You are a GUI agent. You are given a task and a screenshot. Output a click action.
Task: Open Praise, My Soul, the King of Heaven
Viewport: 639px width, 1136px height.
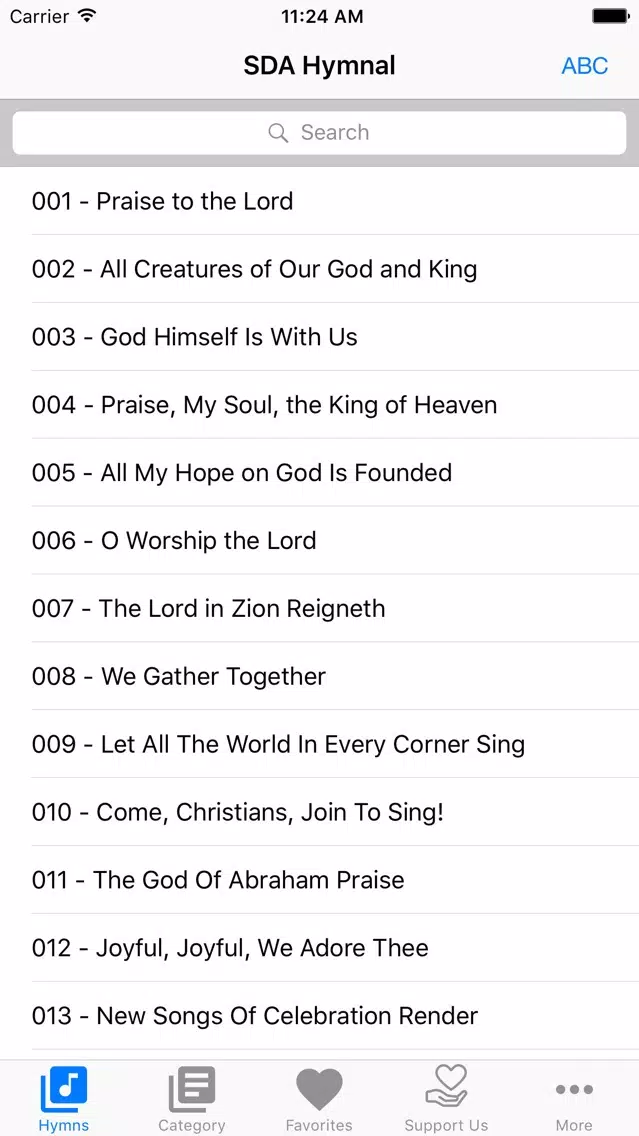click(320, 404)
